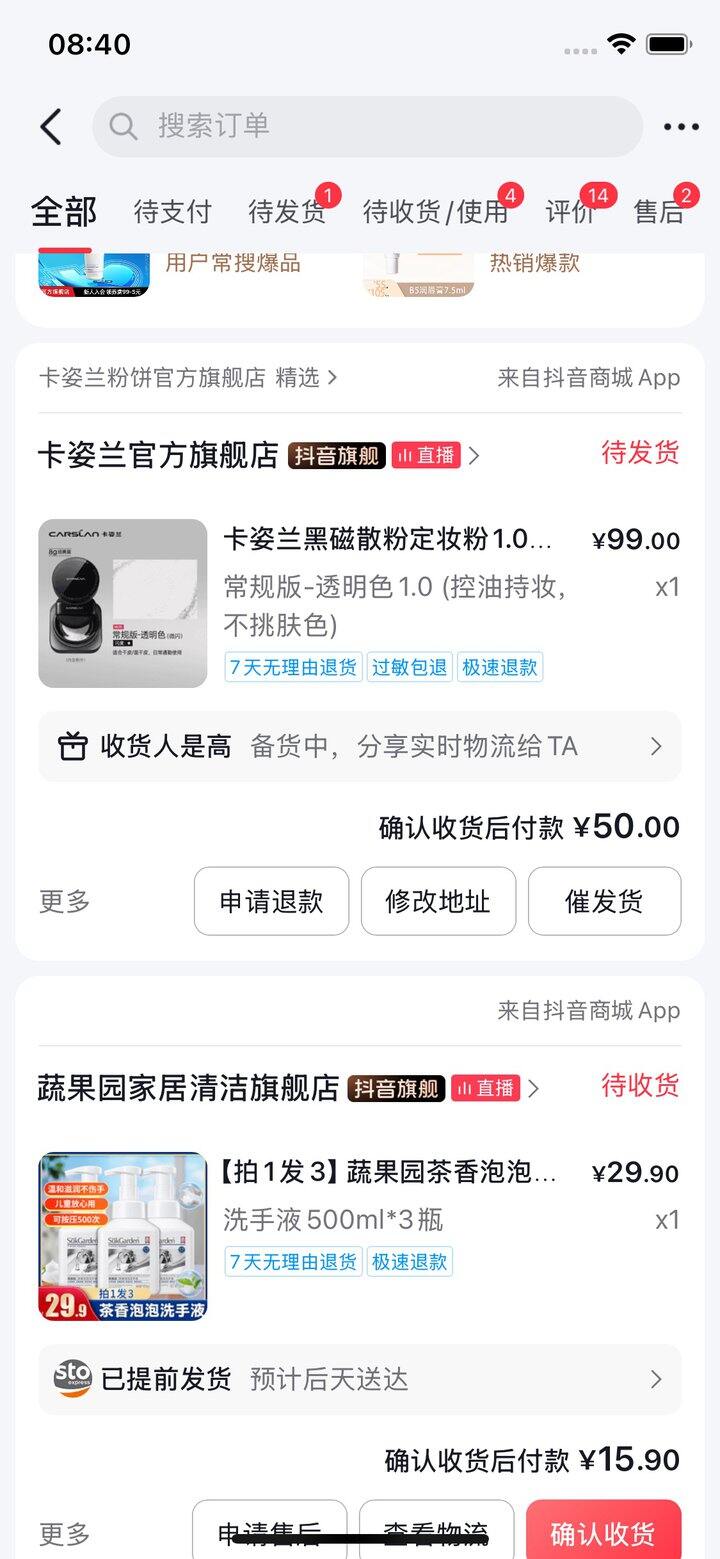720x1559 pixels.
Task: Open the 评价 tab with badge 14
Action: tap(572, 213)
